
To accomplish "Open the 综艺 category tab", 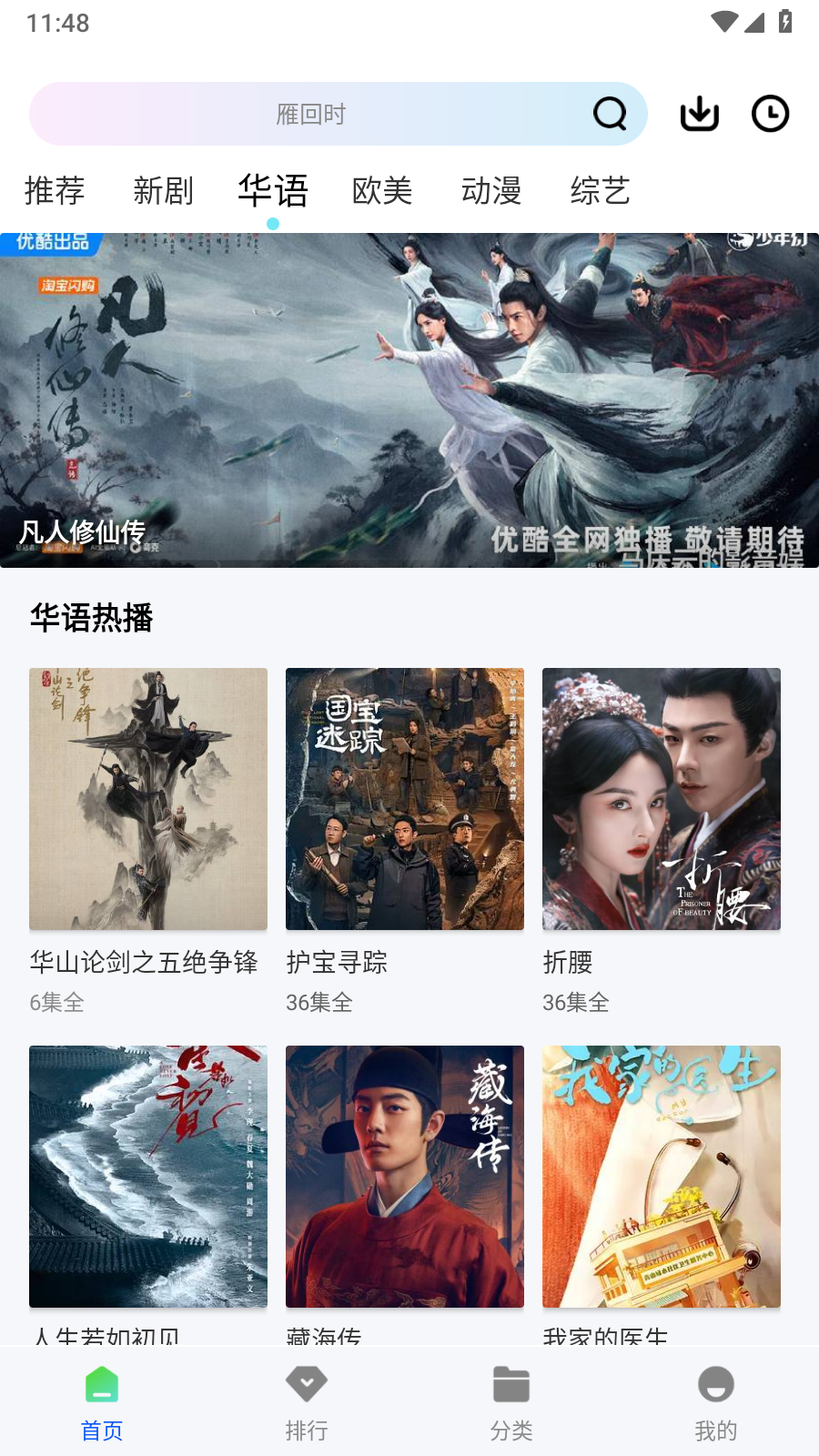I will click(601, 191).
